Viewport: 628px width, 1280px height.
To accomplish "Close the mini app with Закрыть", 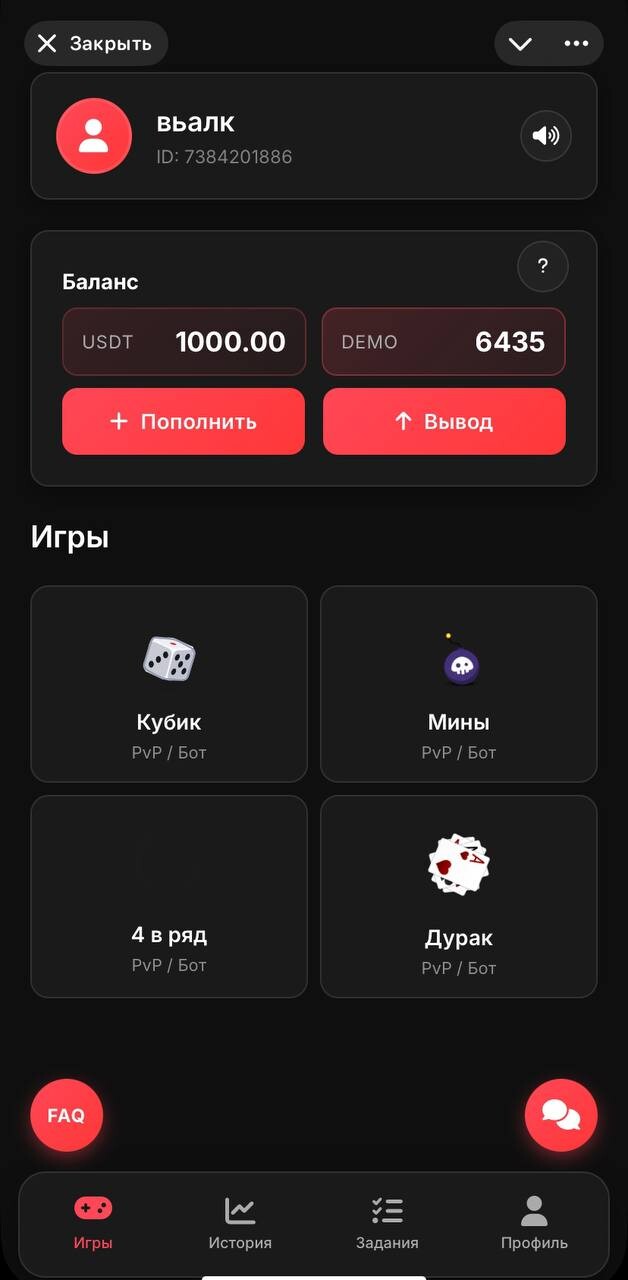I will pyautogui.click(x=95, y=43).
